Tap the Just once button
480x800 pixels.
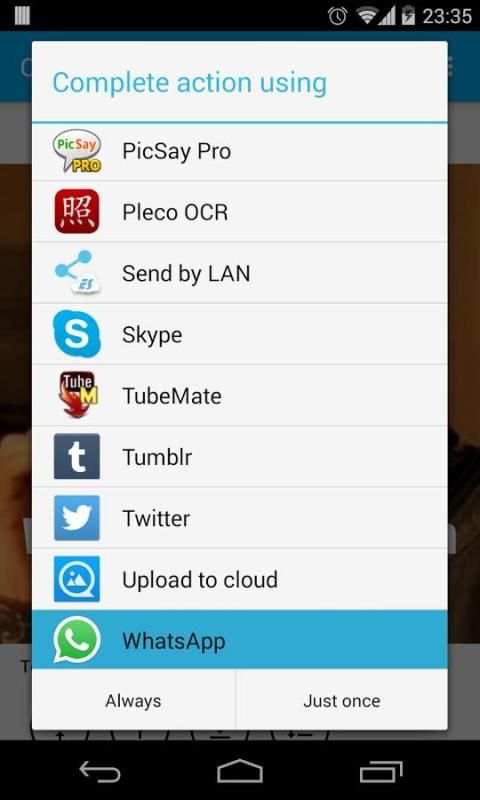(342, 701)
